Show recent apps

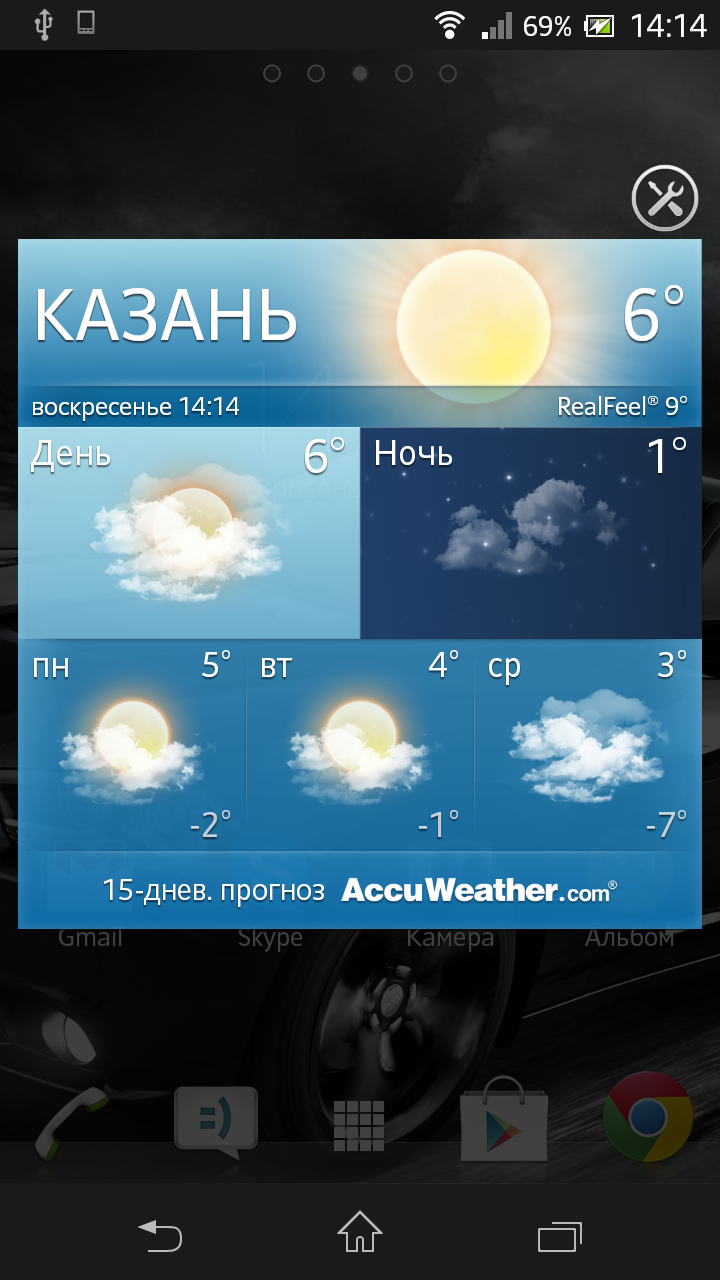point(560,1236)
